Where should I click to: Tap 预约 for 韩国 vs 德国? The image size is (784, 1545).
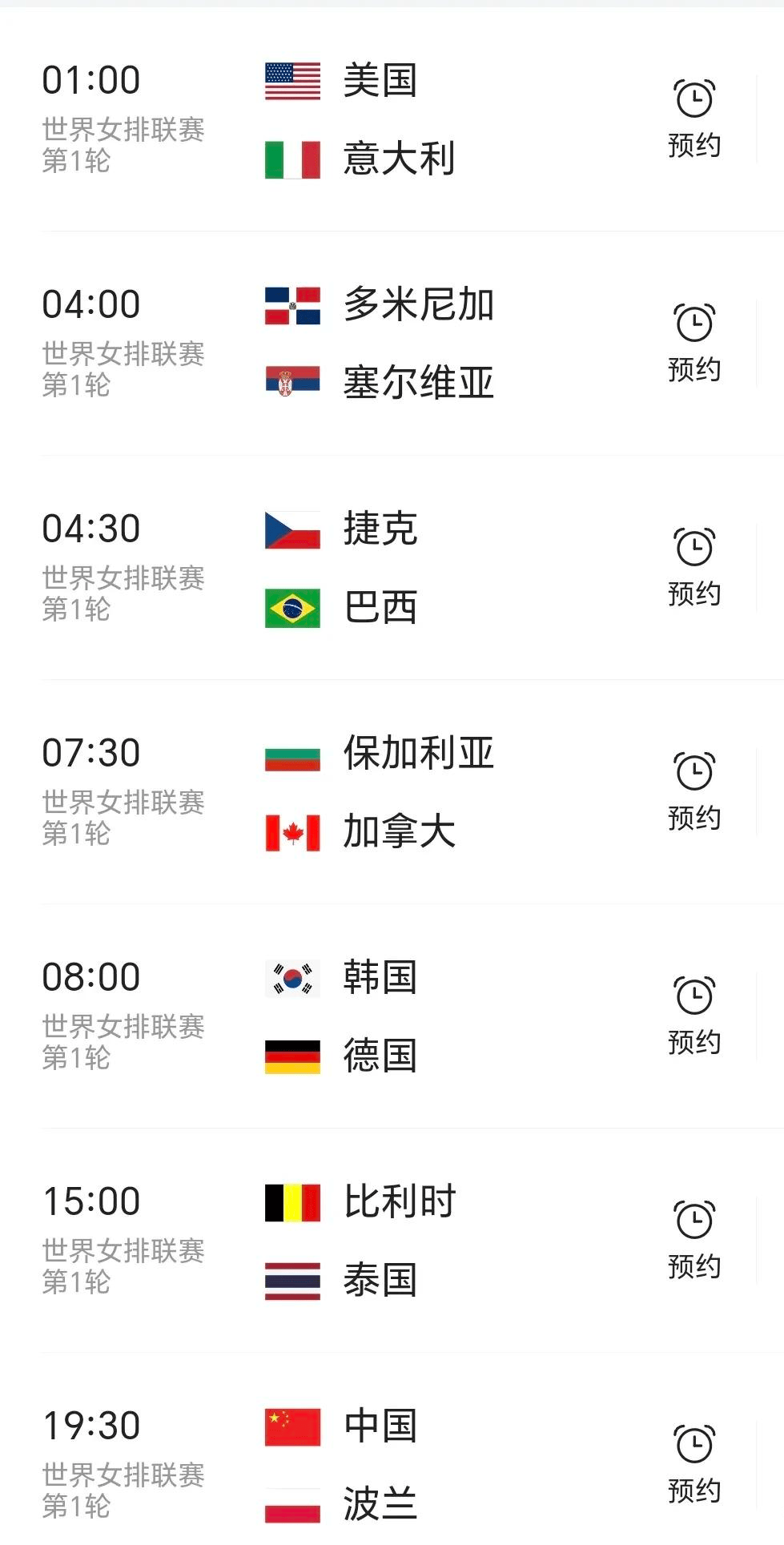(694, 1016)
